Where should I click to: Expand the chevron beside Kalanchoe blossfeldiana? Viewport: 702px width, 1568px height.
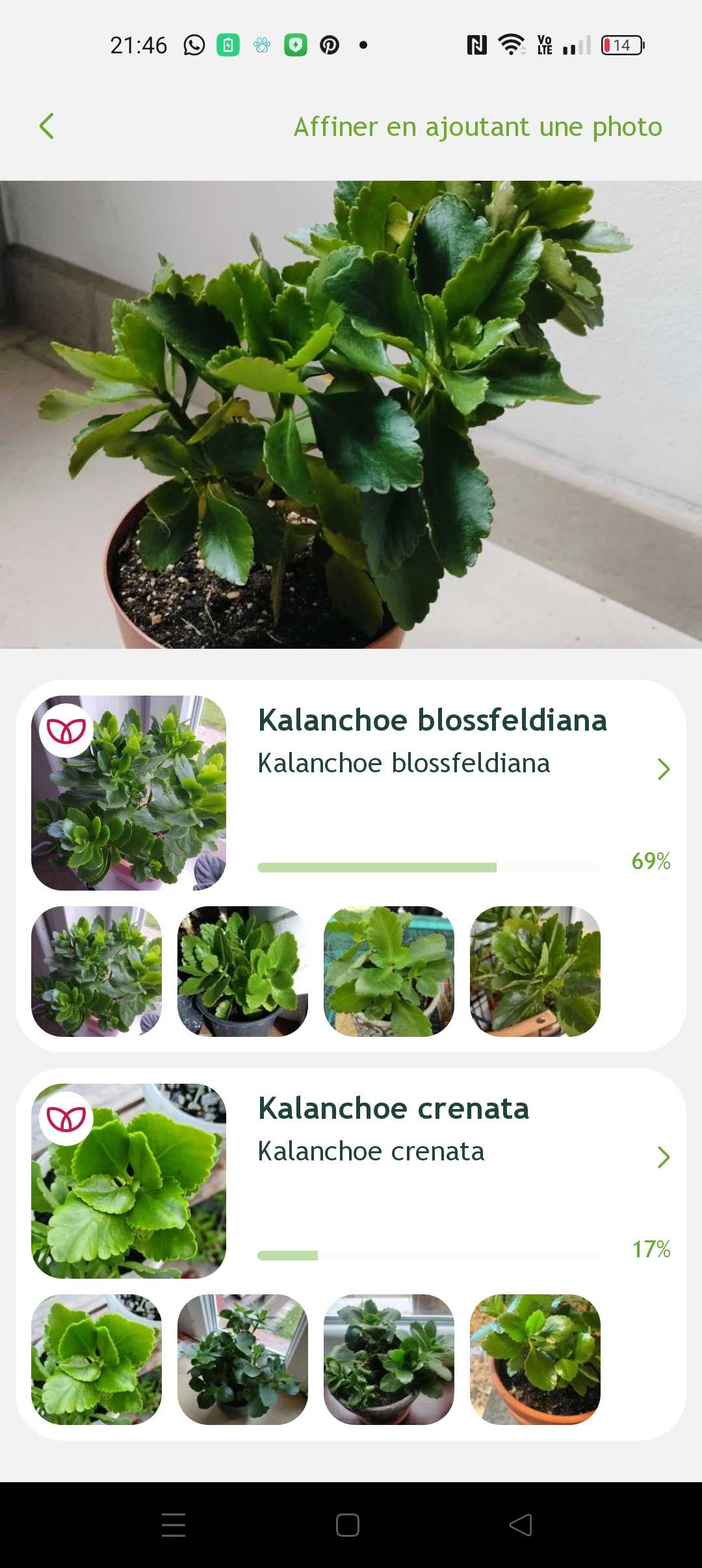(x=663, y=769)
